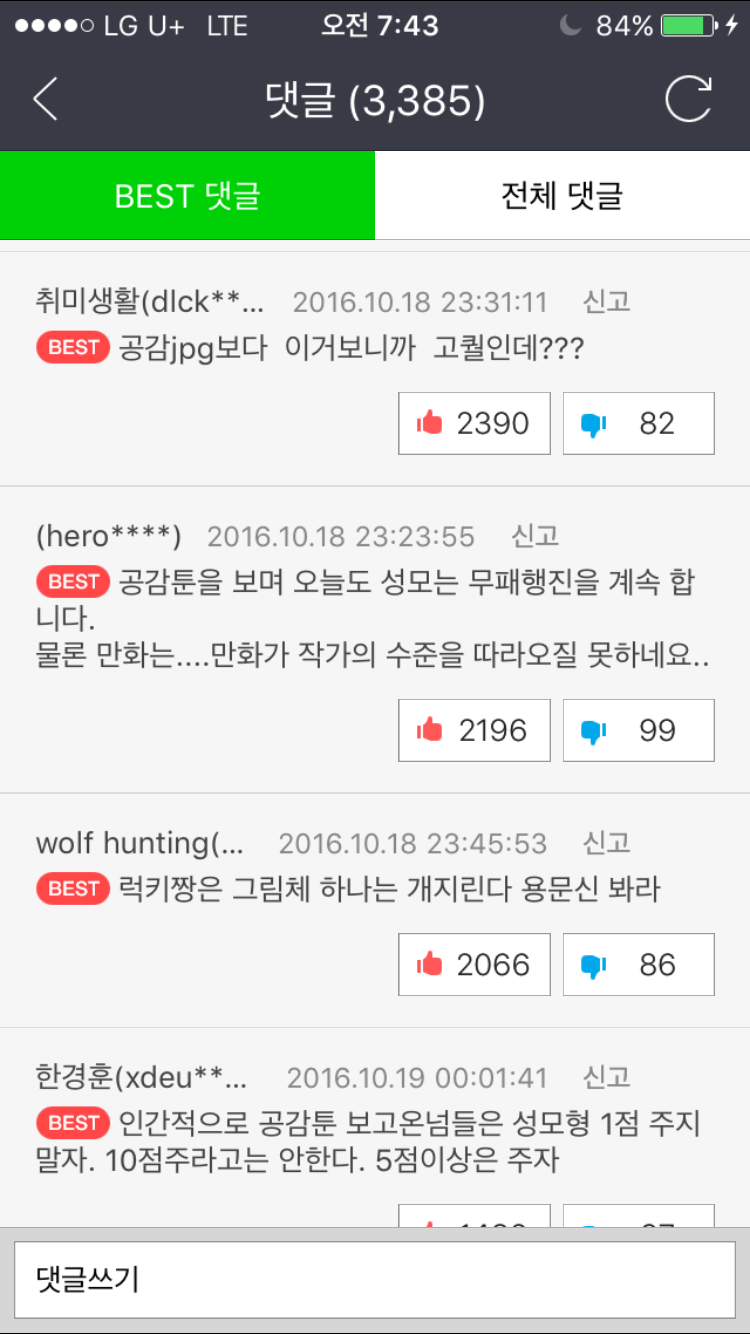Image resolution: width=750 pixels, height=1334 pixels.
Task: Switch to the 전체 댓글 tab
Action: tap(562, 196)
